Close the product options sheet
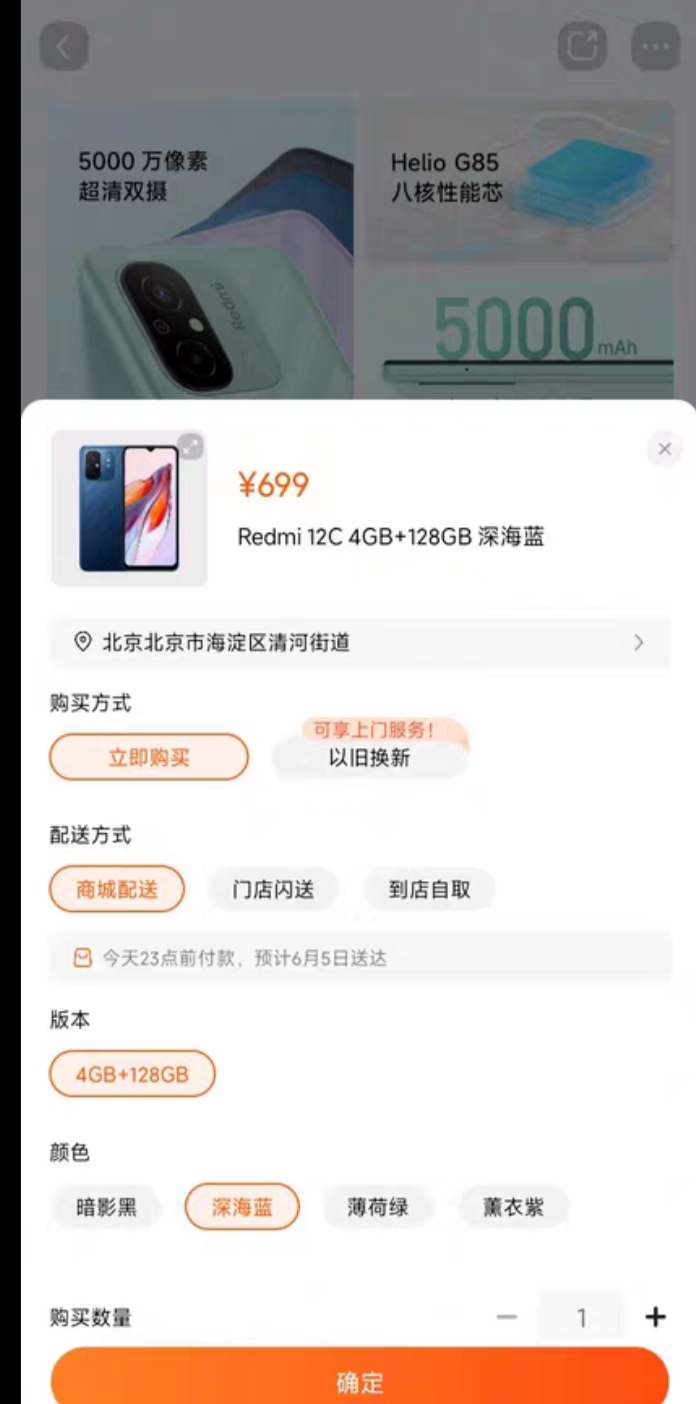This screenshot has height=1404, width=696. click(x=665, y=449)
